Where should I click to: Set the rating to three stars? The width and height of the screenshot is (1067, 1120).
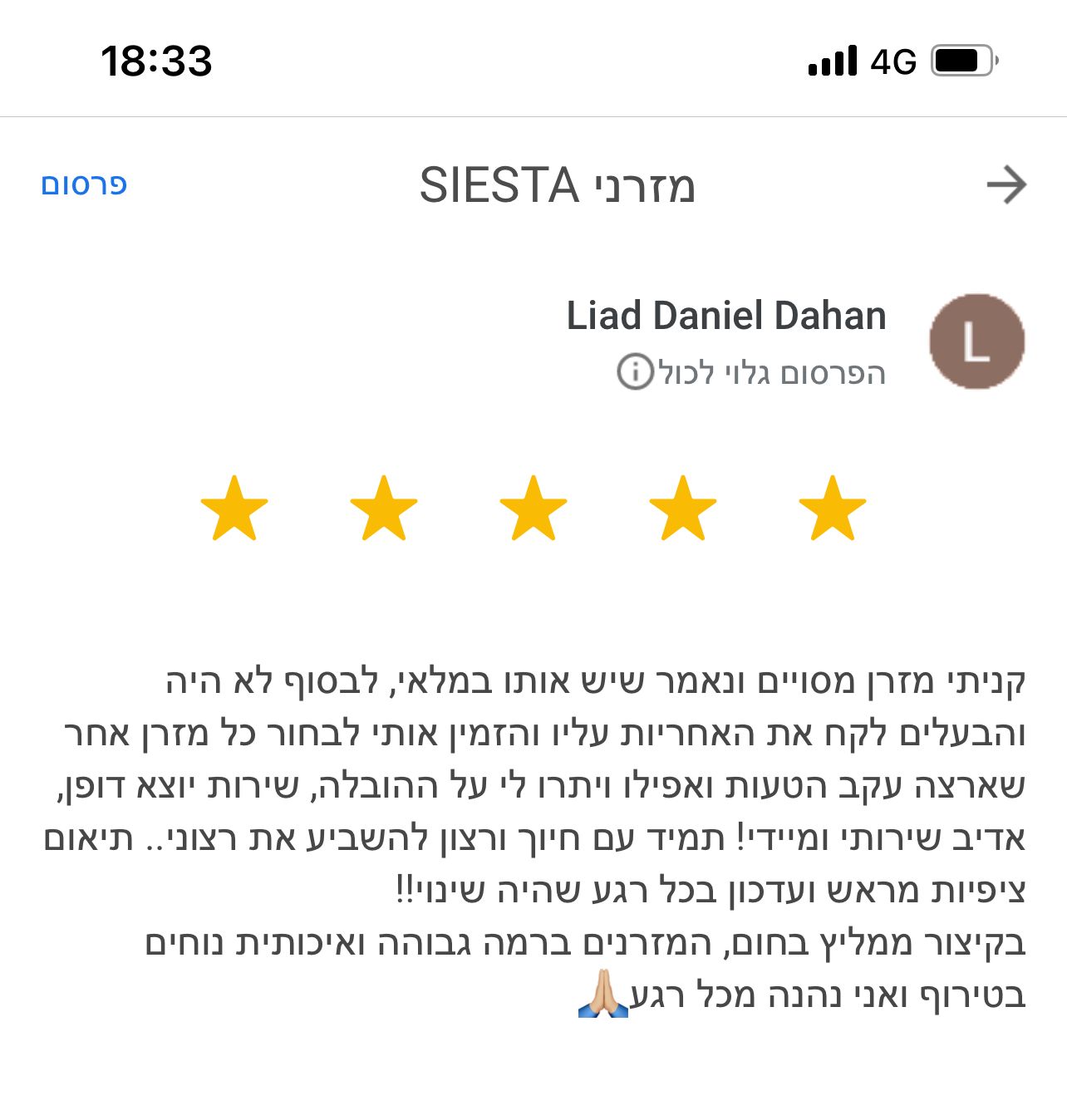click(x=533, y=508)
